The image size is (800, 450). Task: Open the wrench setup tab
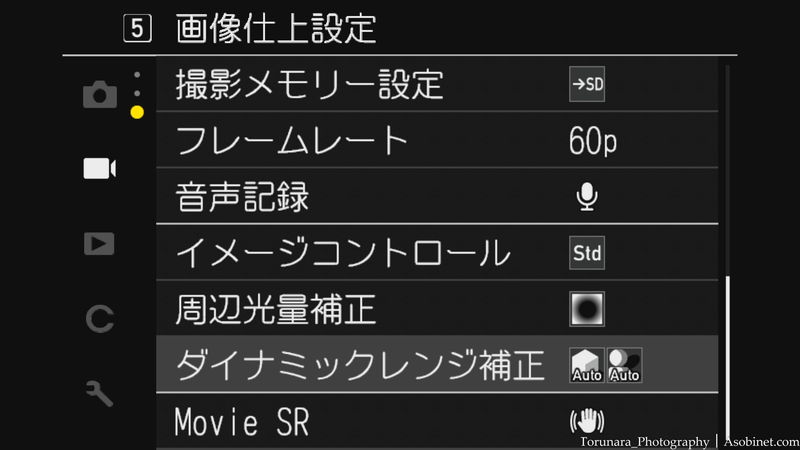click(99, 393)
